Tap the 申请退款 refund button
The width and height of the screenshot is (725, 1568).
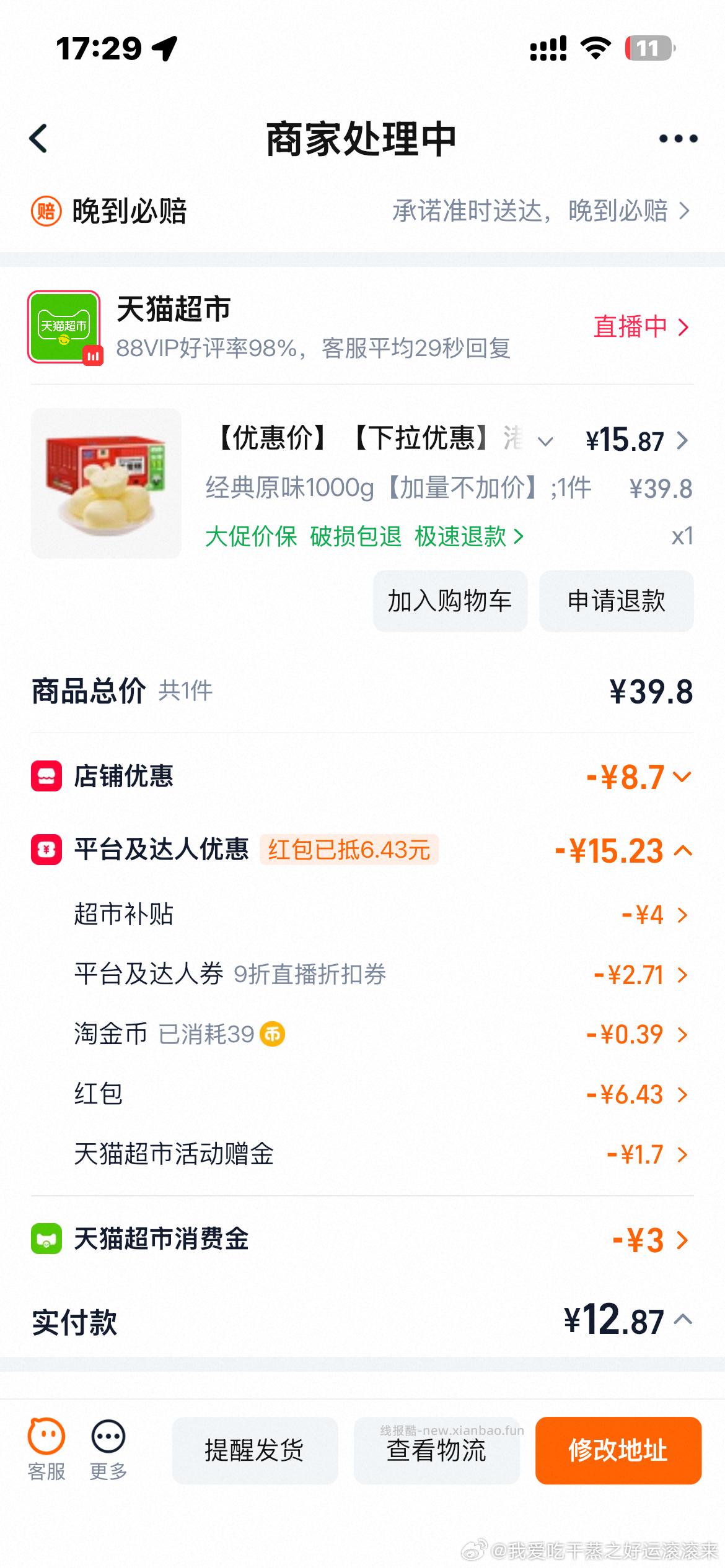click(617, 601)
